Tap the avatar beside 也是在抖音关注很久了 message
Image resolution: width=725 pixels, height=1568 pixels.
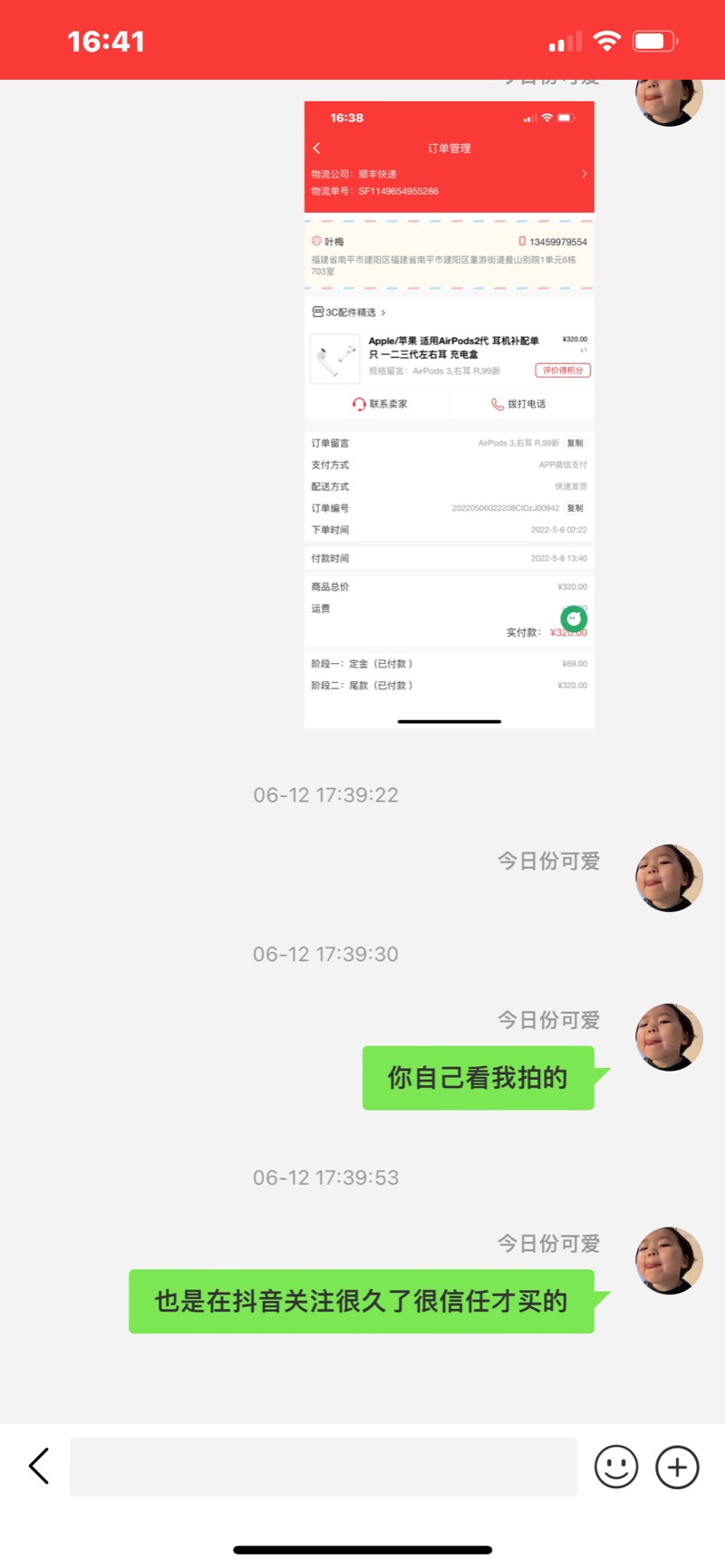(x=669, y=1261)
